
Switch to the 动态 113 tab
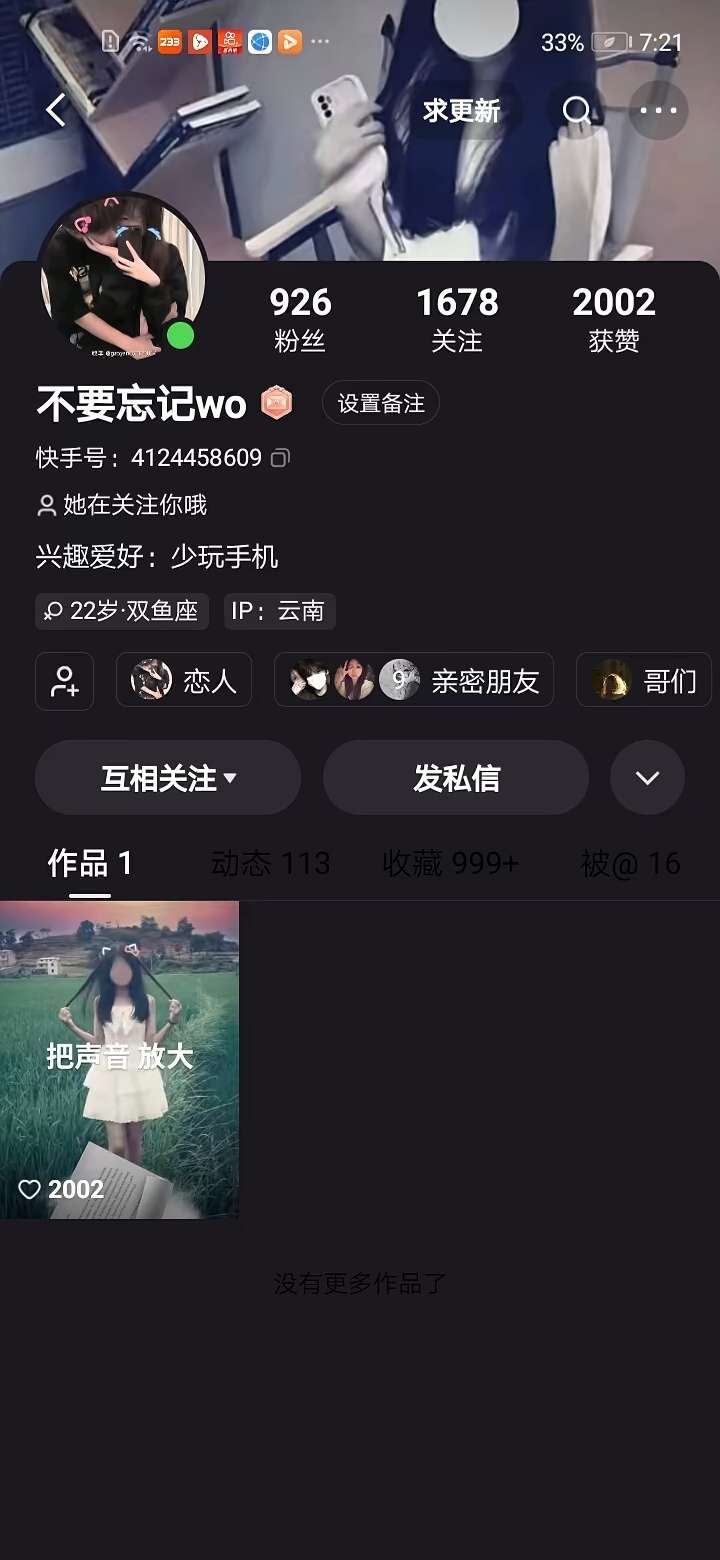click(270, 863)
